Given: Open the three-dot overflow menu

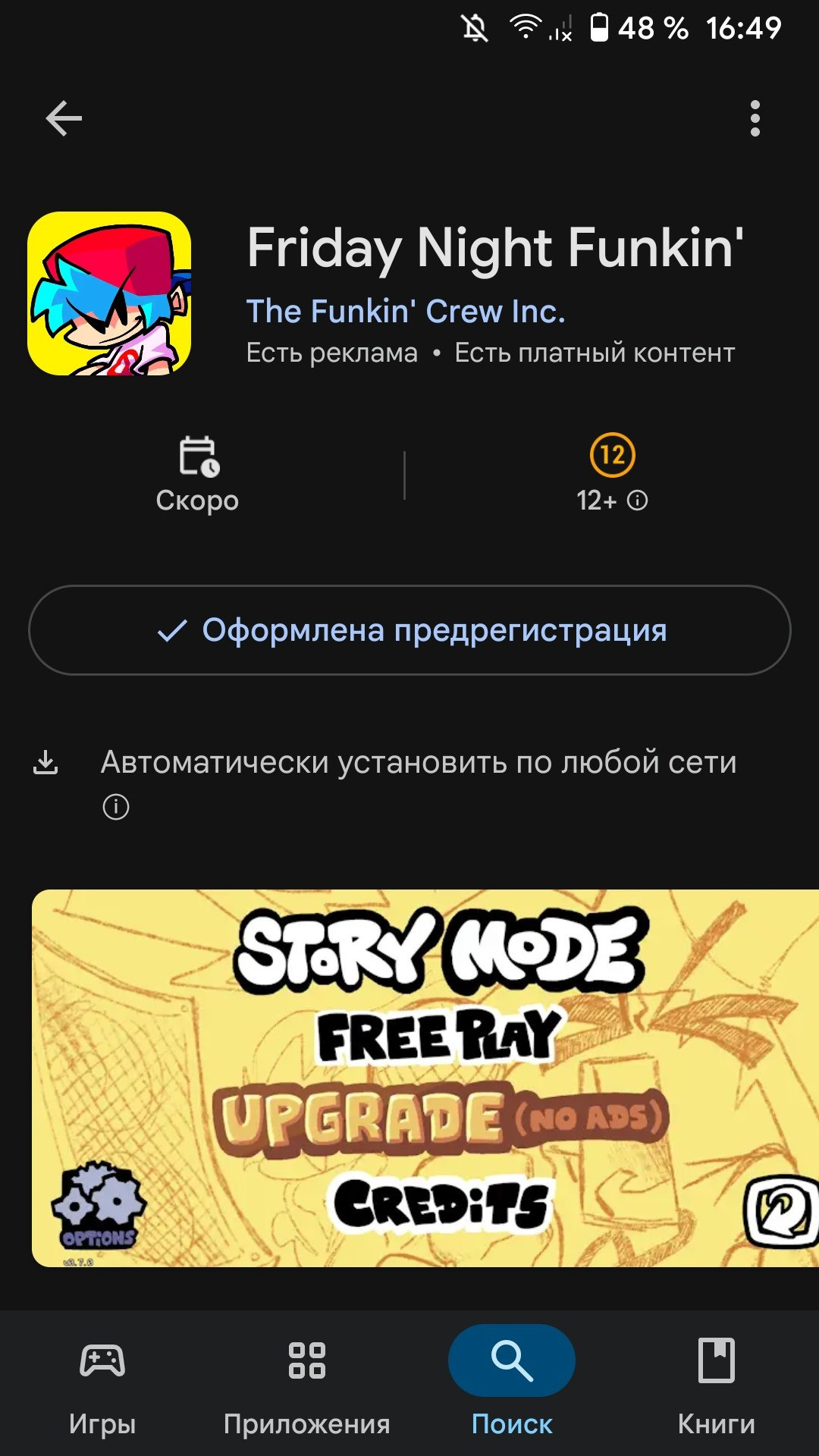Looking at the screenshot, I should [x=755, y=118].
